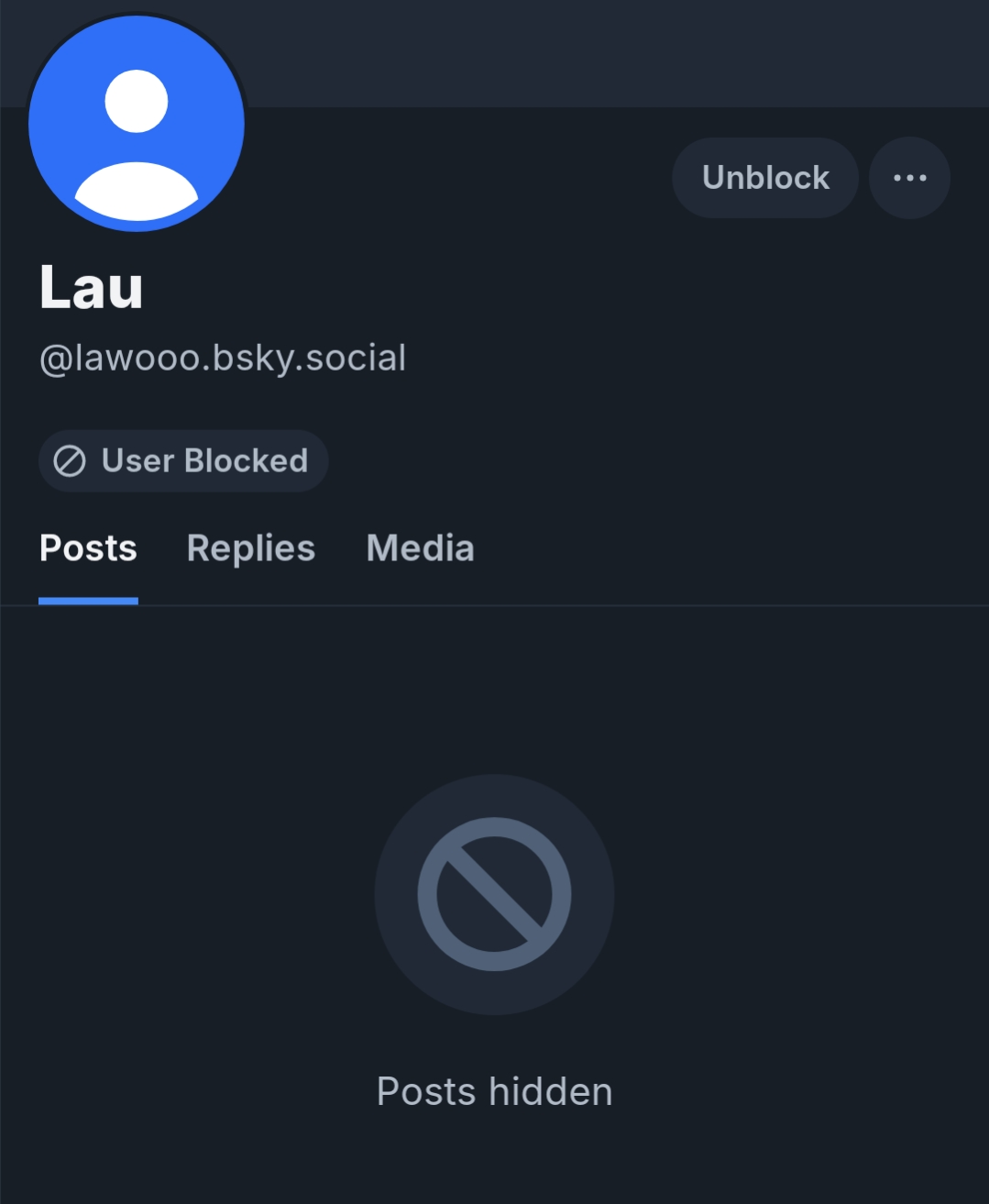
Task: View Lau's profile avatar
Action: [137, 124]
